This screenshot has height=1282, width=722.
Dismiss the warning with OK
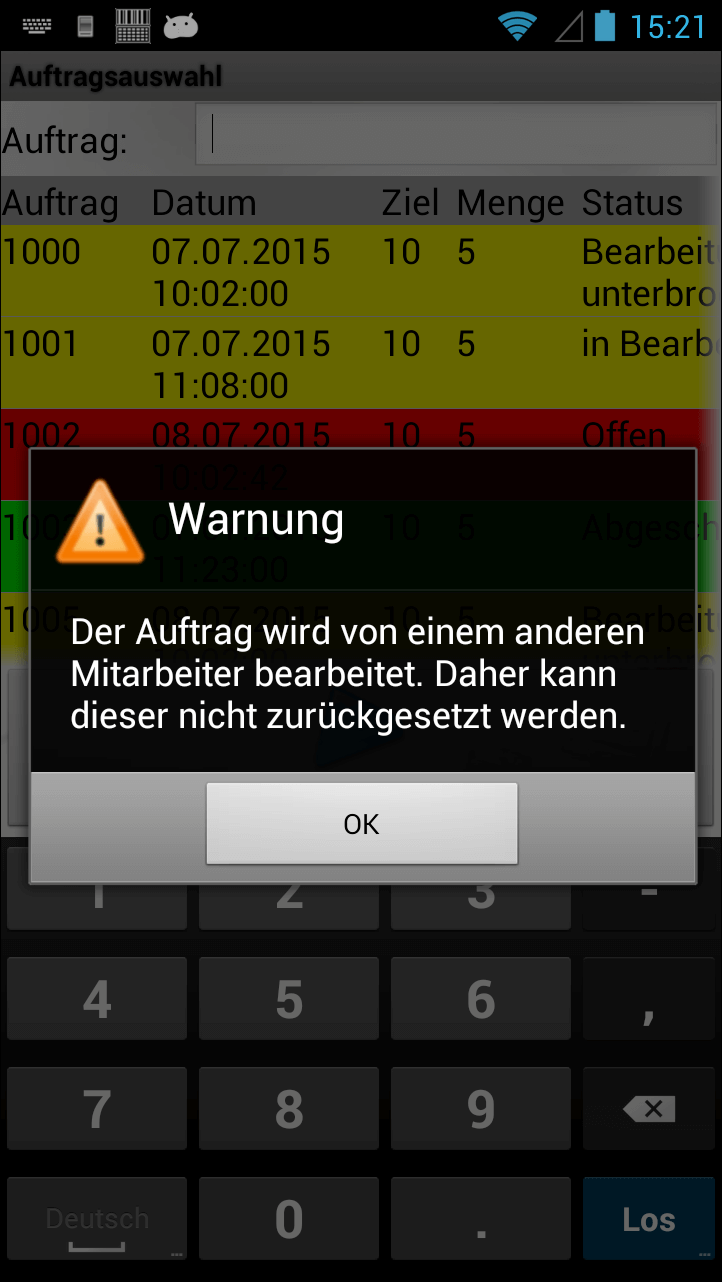(x=361, y=823)
